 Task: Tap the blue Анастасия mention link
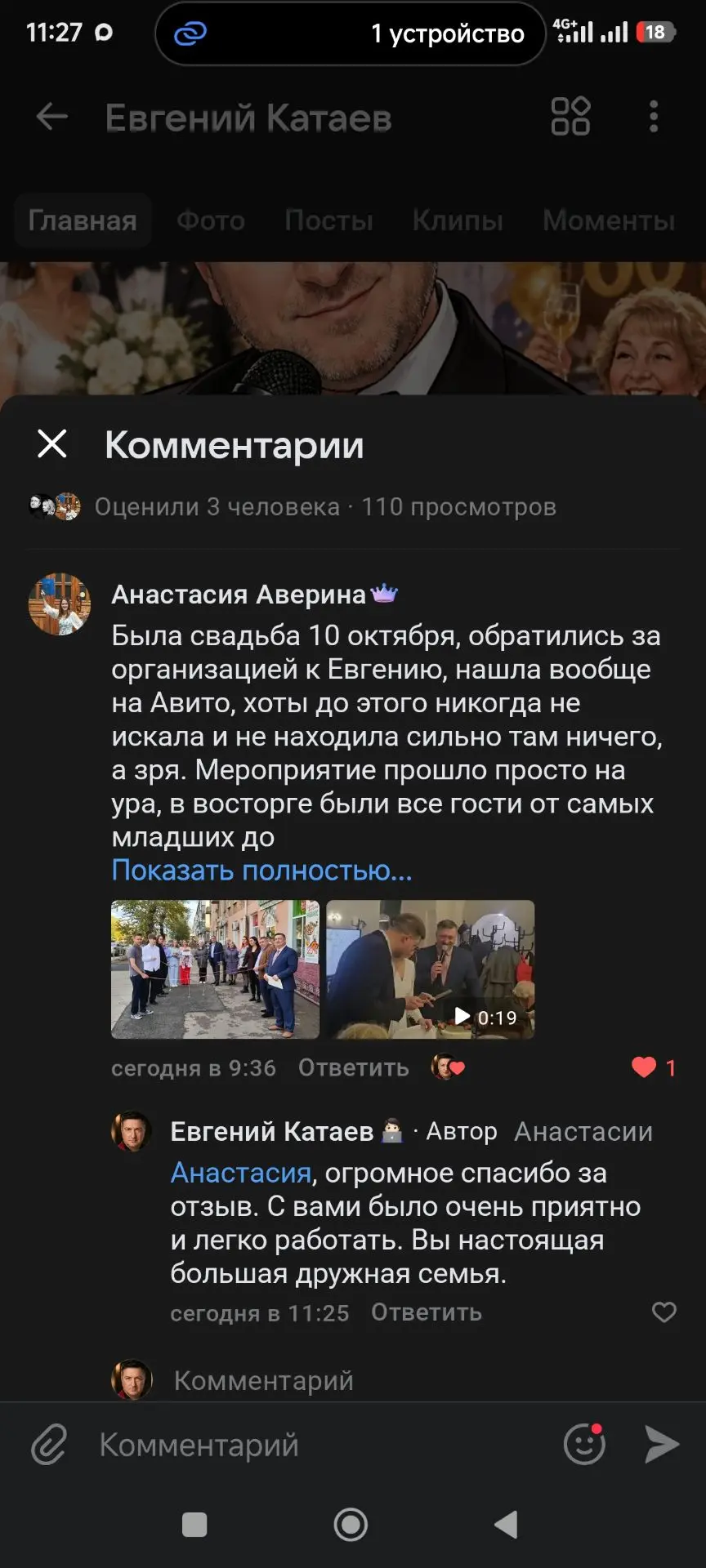point(241,1173)
